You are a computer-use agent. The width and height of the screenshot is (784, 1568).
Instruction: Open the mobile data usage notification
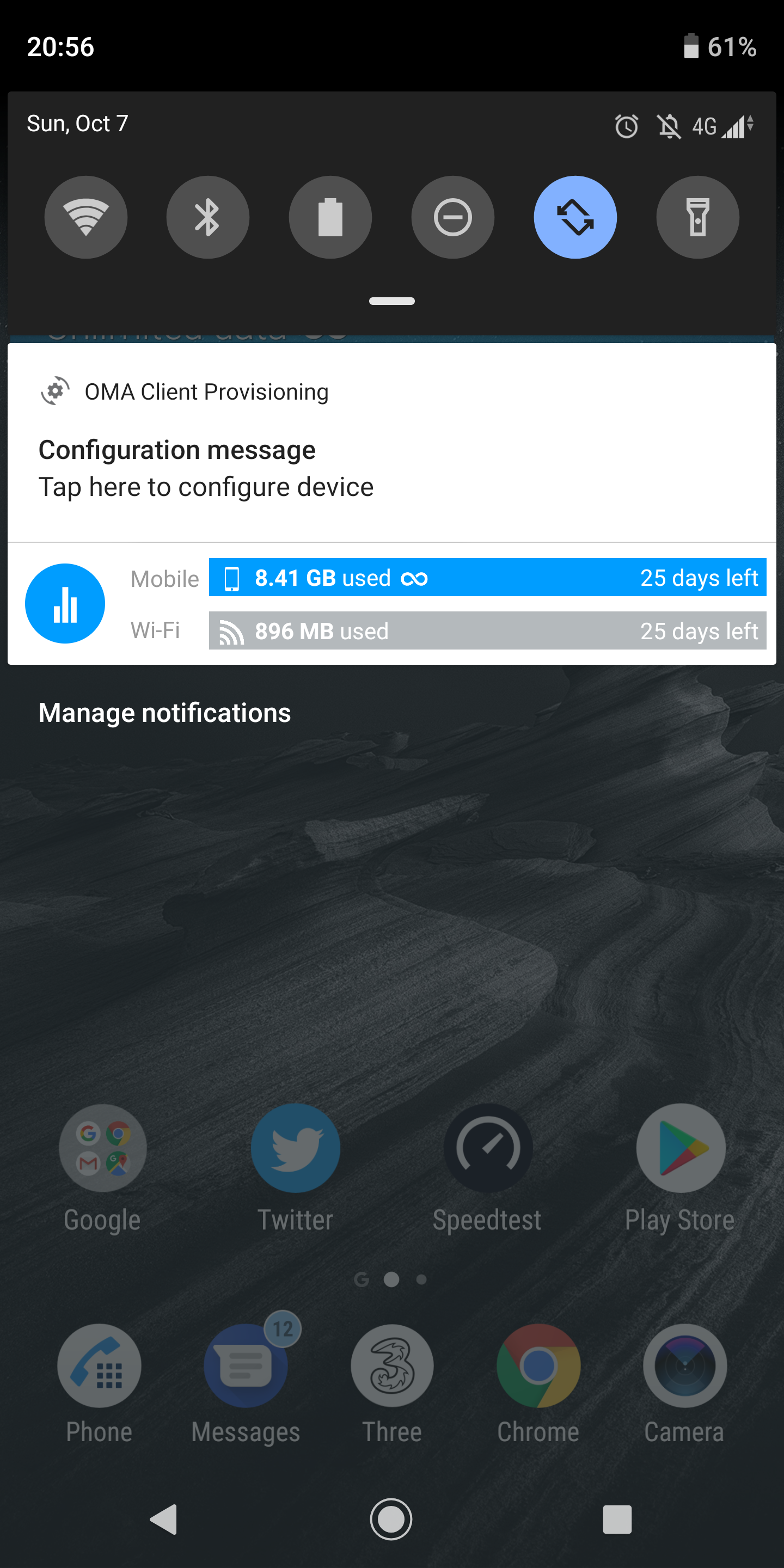[x=392, y=603]
